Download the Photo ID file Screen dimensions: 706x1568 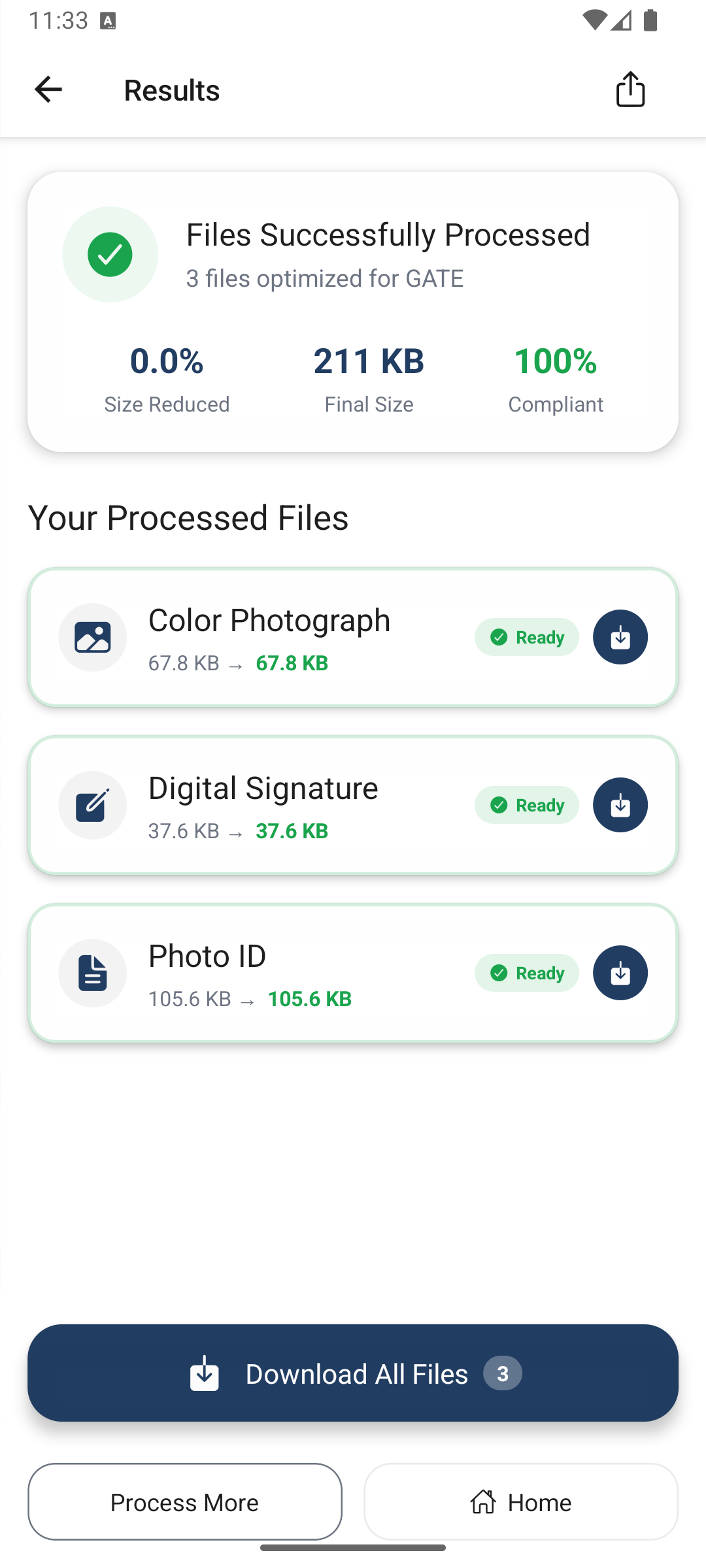[620, 973]
